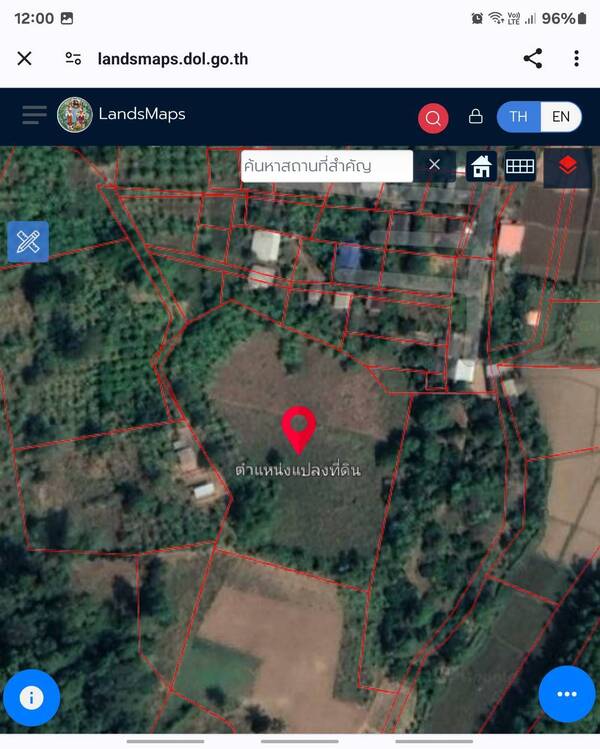Close the browser custom tab
This screenshot has height=749, width=600.
click(25, 58)
